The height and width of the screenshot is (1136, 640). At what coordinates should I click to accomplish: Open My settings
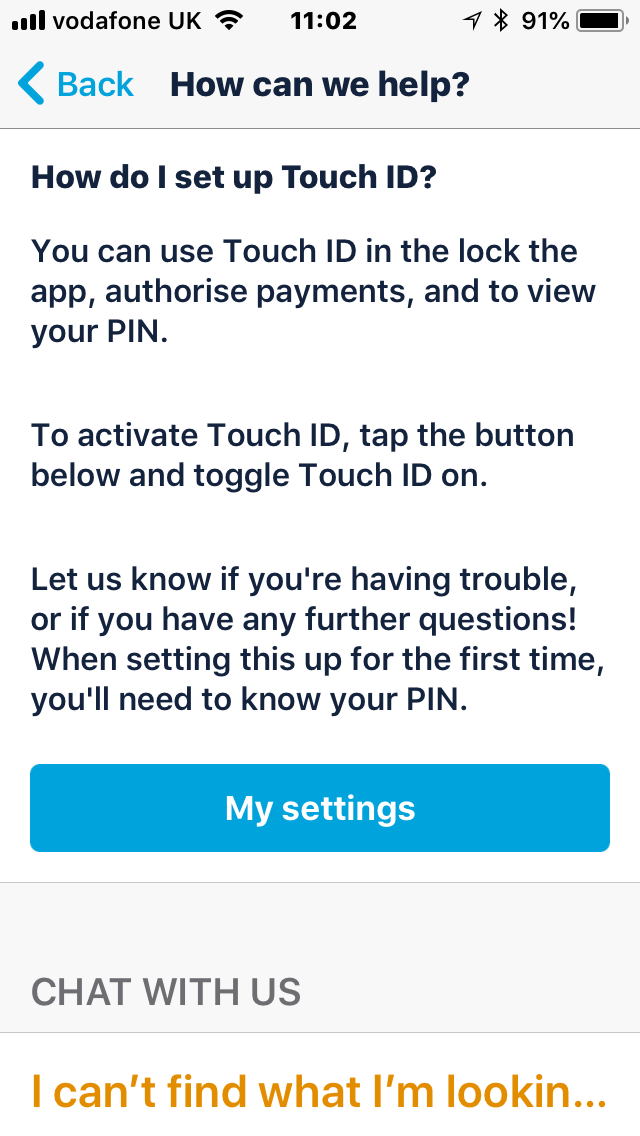(320, 808)
